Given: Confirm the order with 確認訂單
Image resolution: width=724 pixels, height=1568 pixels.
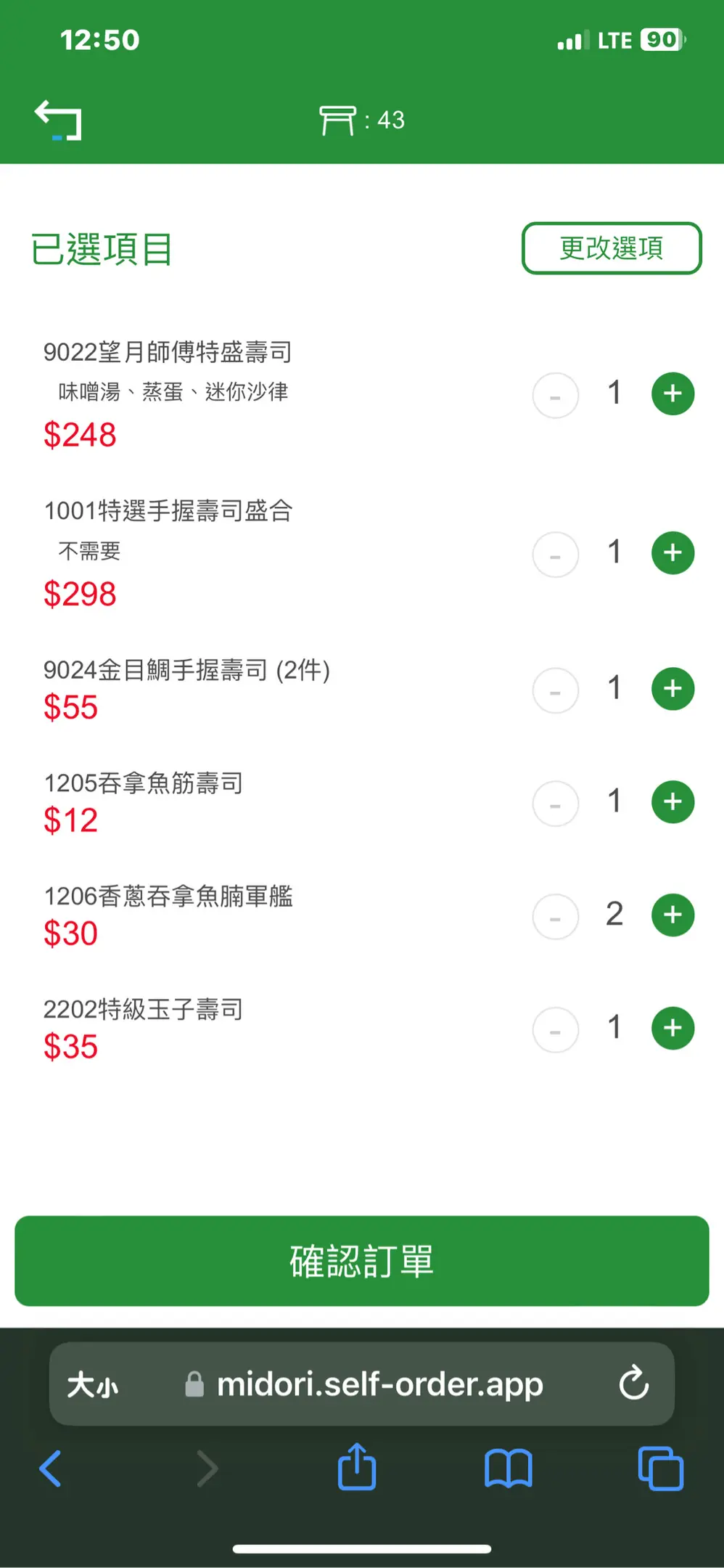Looking at the screenshot, I should tap(362, 1261).
